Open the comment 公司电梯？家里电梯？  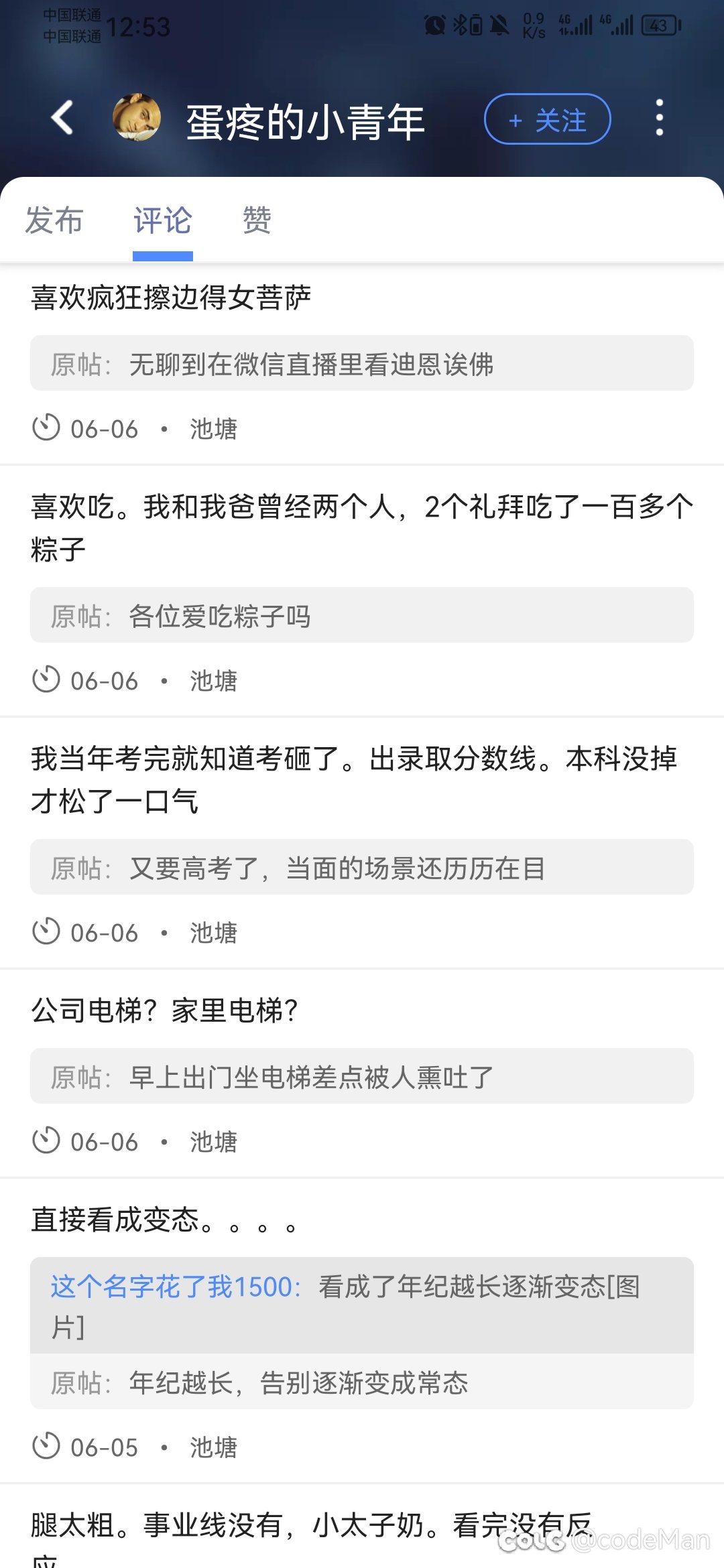point(164,1010)
